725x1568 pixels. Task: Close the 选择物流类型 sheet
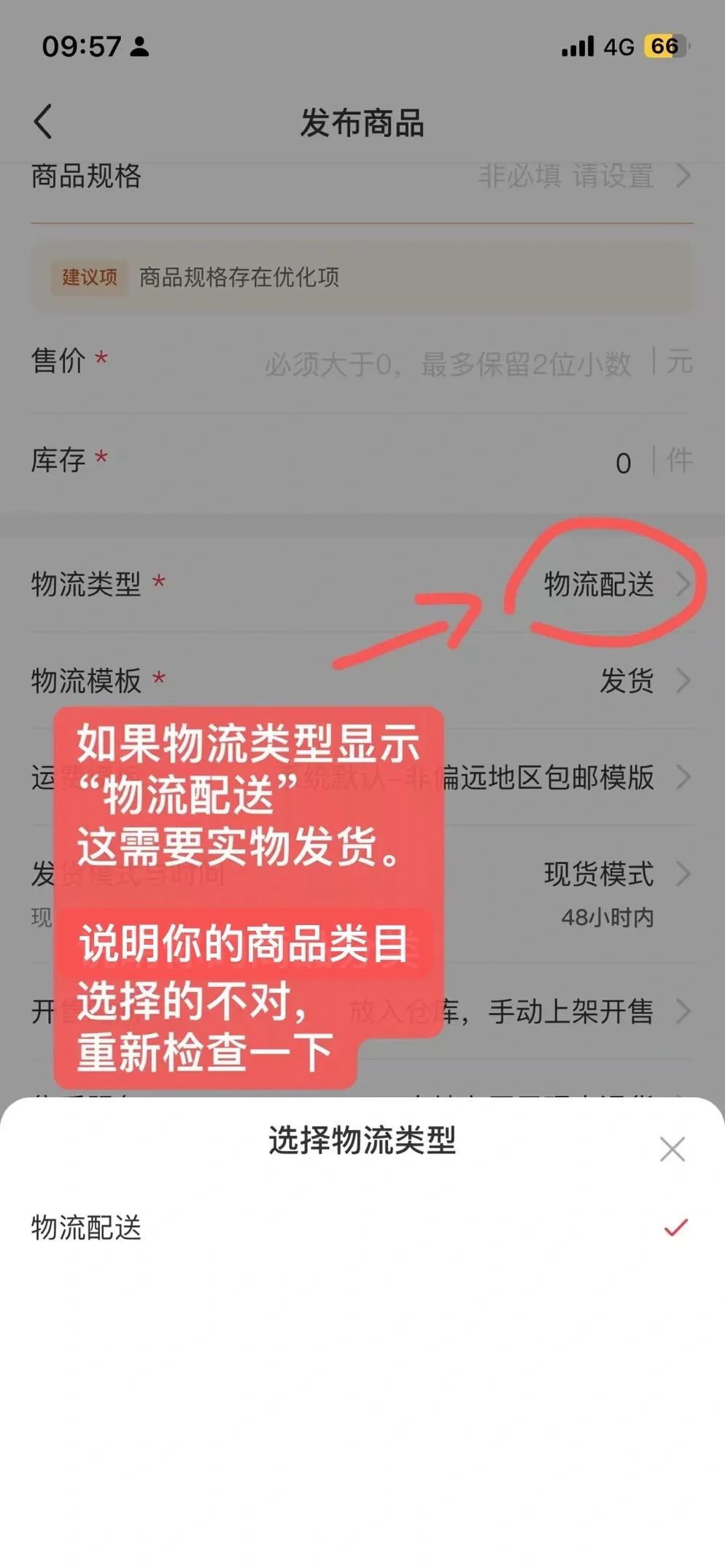(x=671, y=1149)
